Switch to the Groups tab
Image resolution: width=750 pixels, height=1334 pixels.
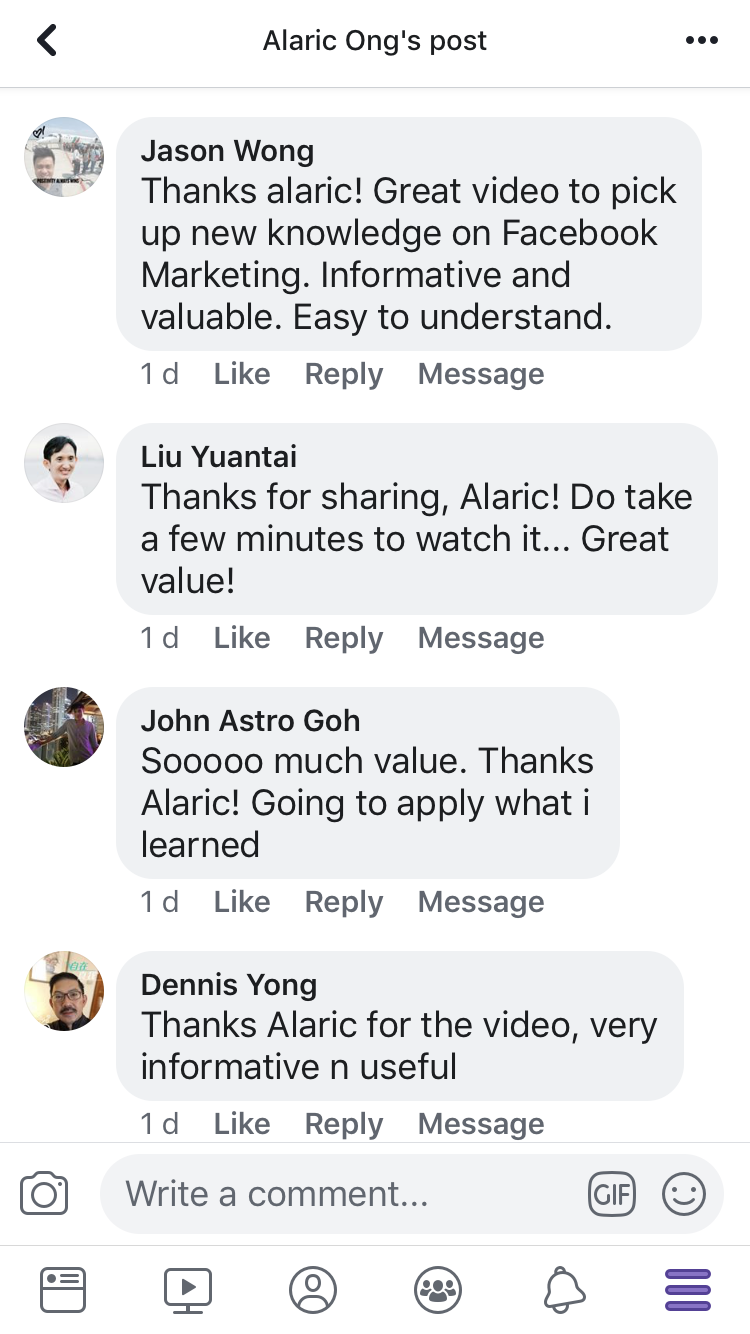tap(438, 1289)
